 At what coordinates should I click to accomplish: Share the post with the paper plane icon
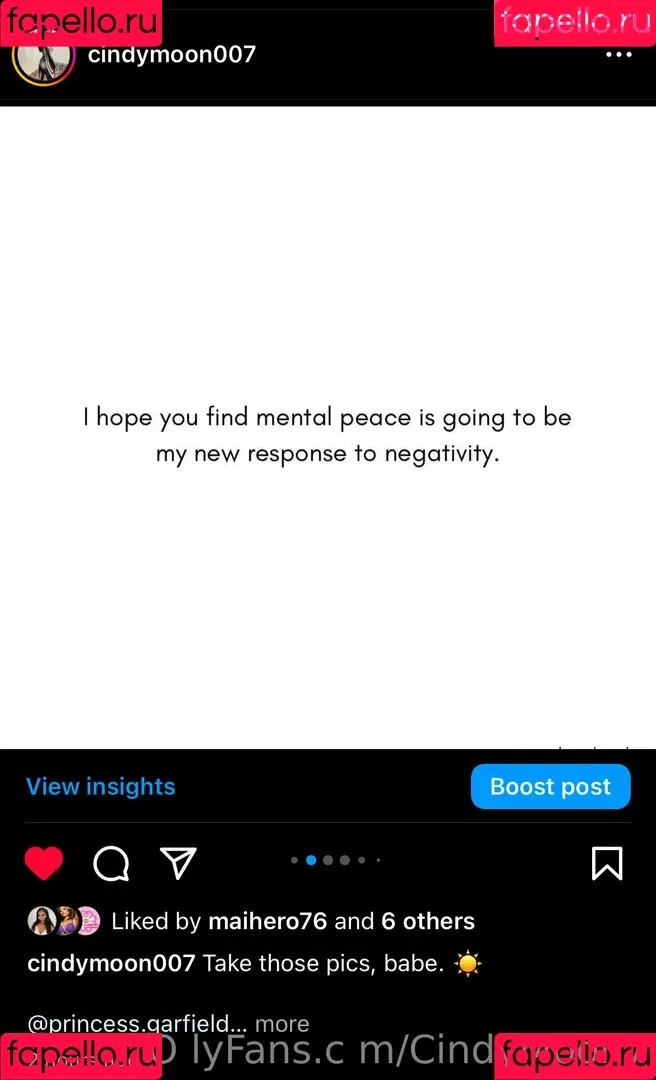click(x=178, y=863)
